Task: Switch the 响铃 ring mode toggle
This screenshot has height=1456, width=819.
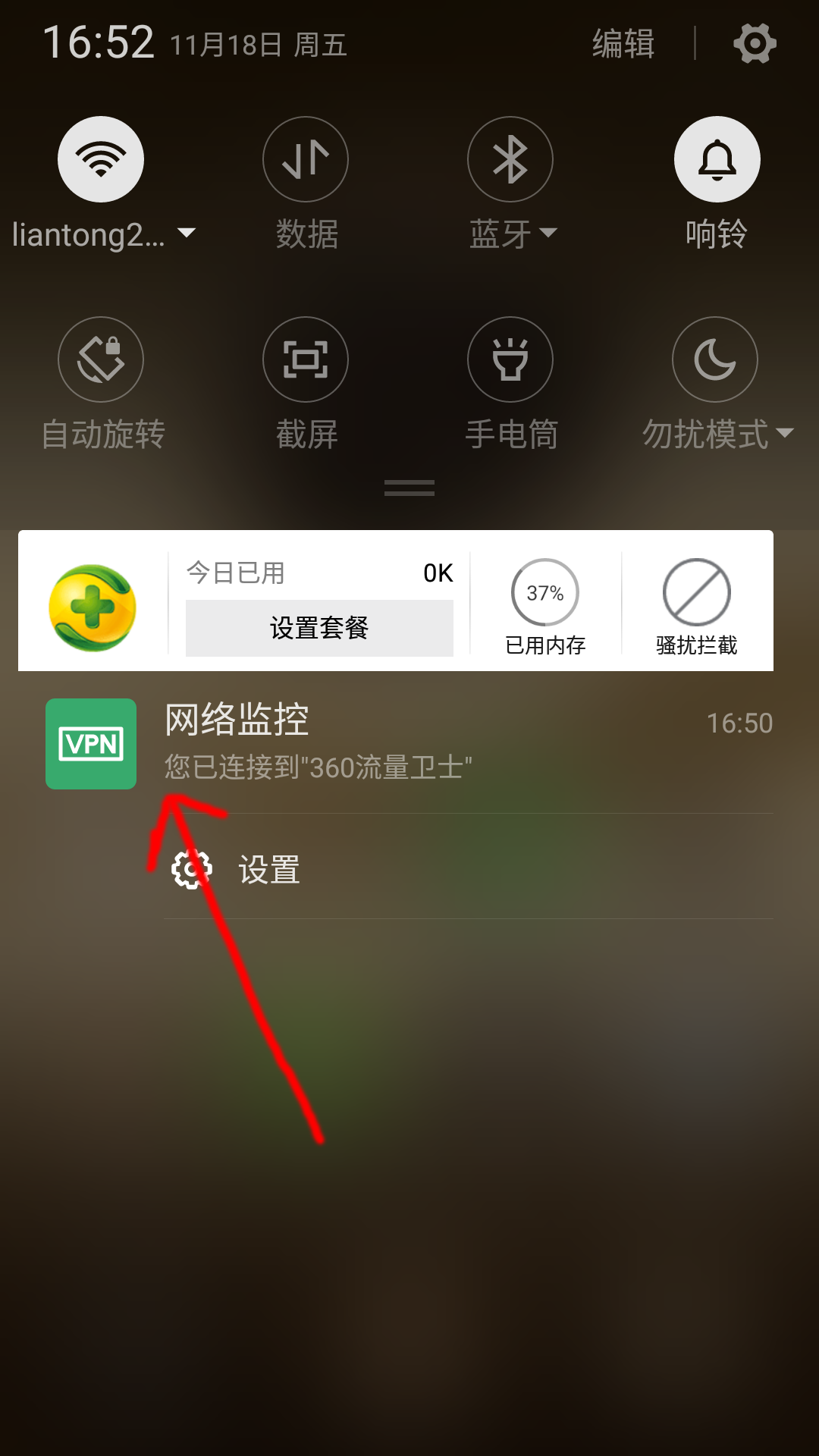Action: click(717, 159)
